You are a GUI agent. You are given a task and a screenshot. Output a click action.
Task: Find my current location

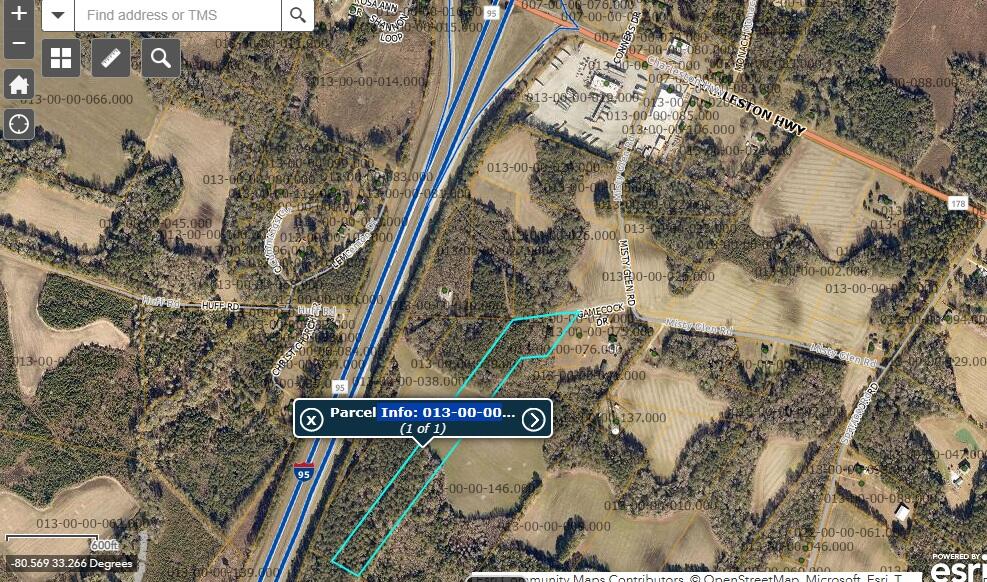click(x=18, y=125)
